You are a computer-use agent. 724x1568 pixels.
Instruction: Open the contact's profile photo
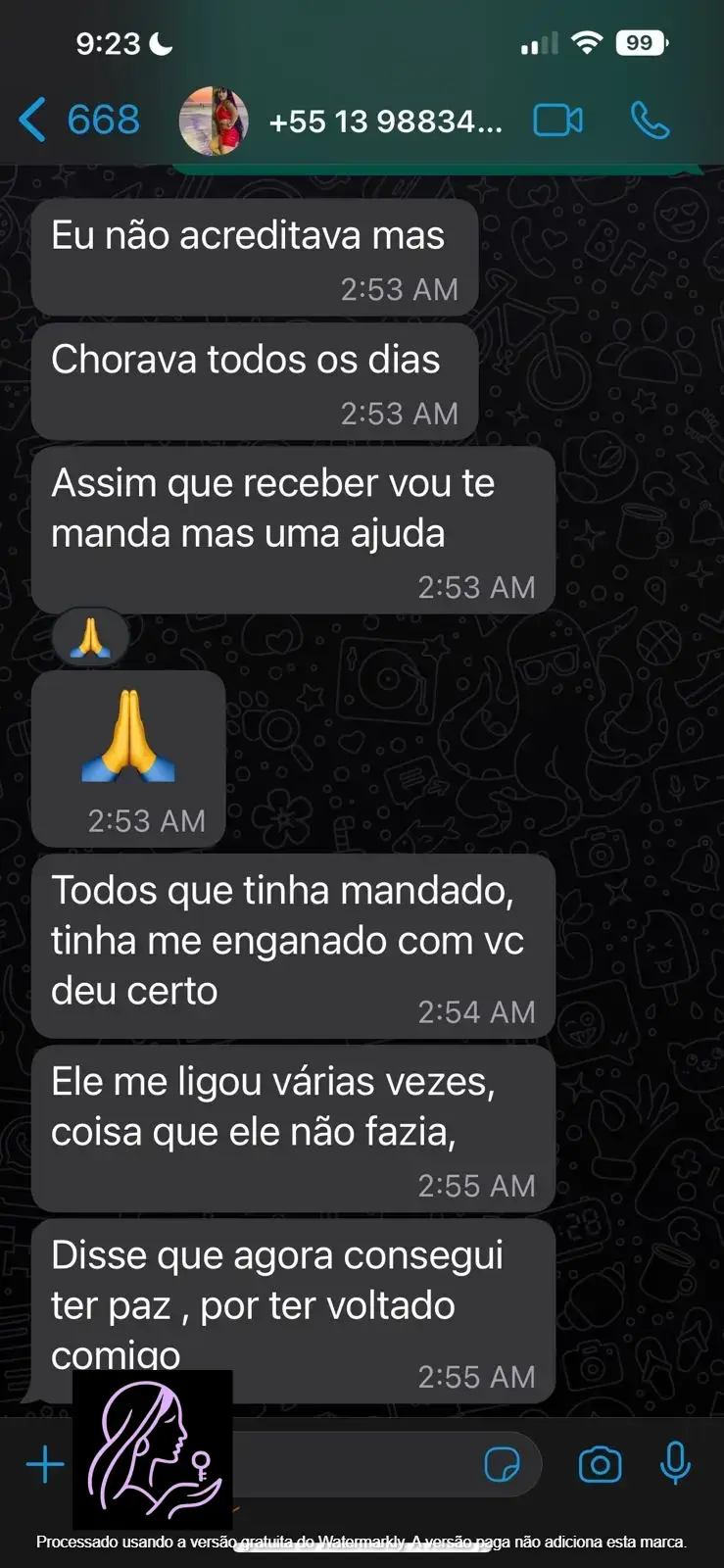214,121
